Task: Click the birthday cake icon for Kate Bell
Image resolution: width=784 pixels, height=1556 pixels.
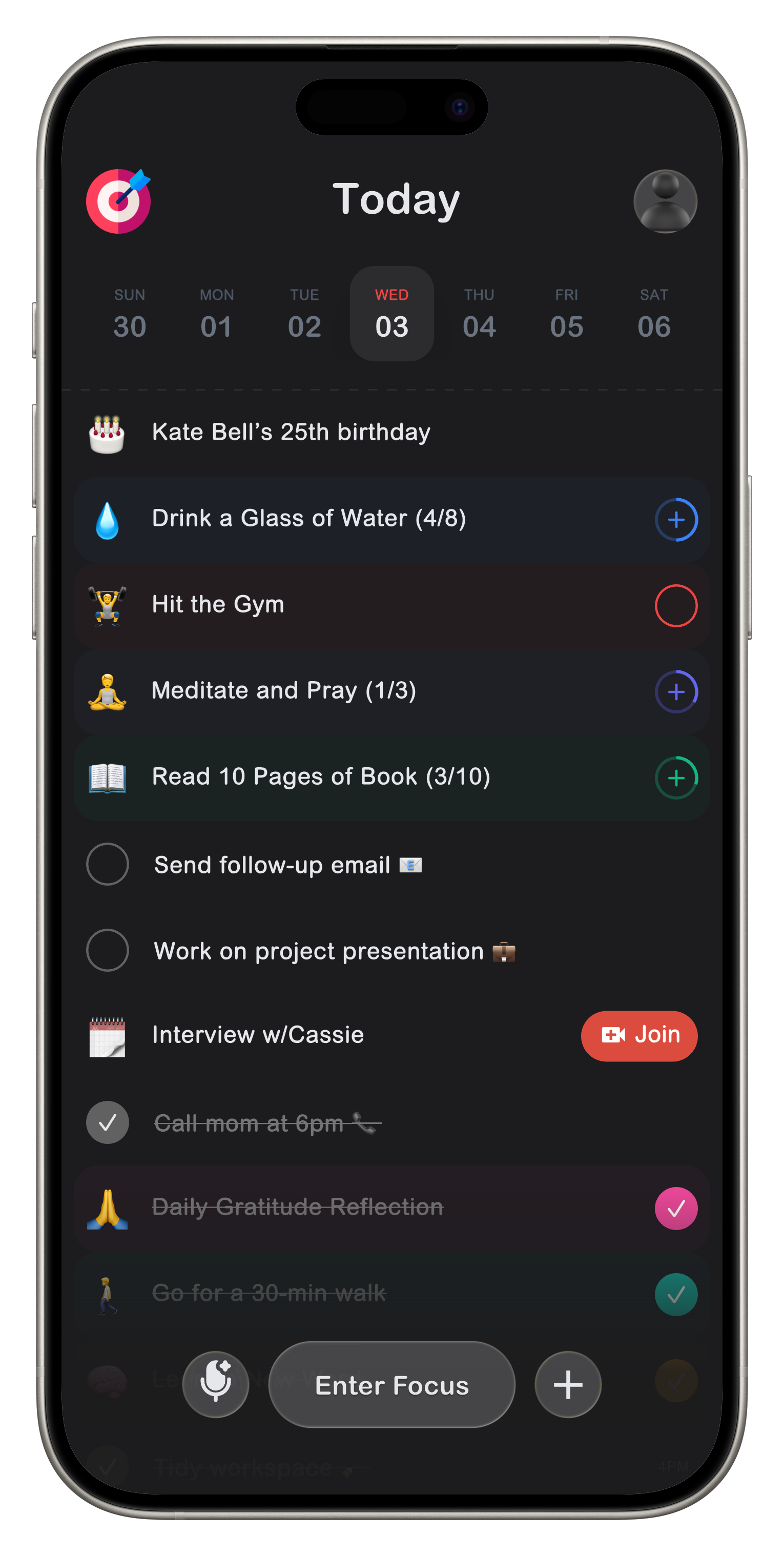Action: click(x=108, y=432)
